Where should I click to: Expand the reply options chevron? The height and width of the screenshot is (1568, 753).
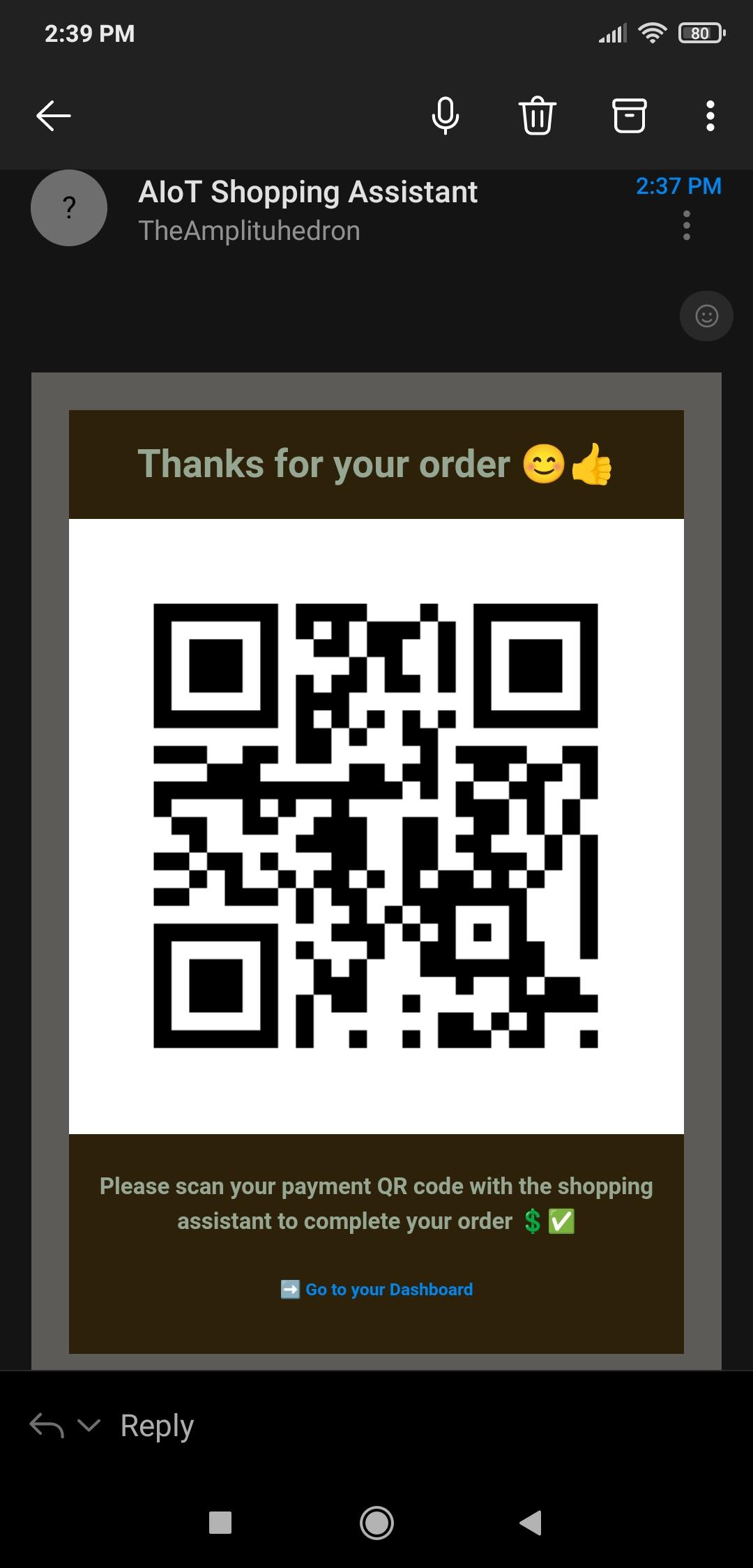[89, 1425]
